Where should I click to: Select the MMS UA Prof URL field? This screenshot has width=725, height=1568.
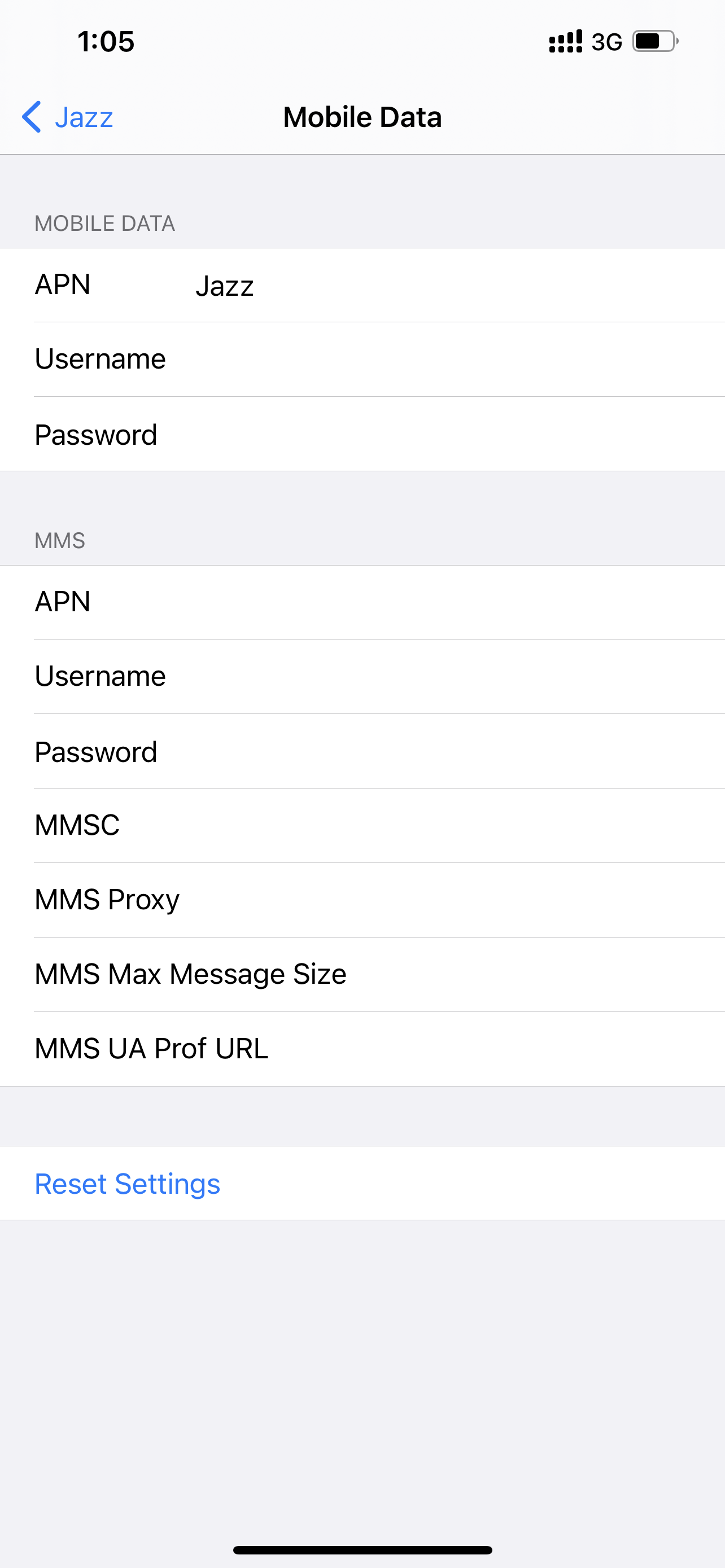[x=362, y=1049]
